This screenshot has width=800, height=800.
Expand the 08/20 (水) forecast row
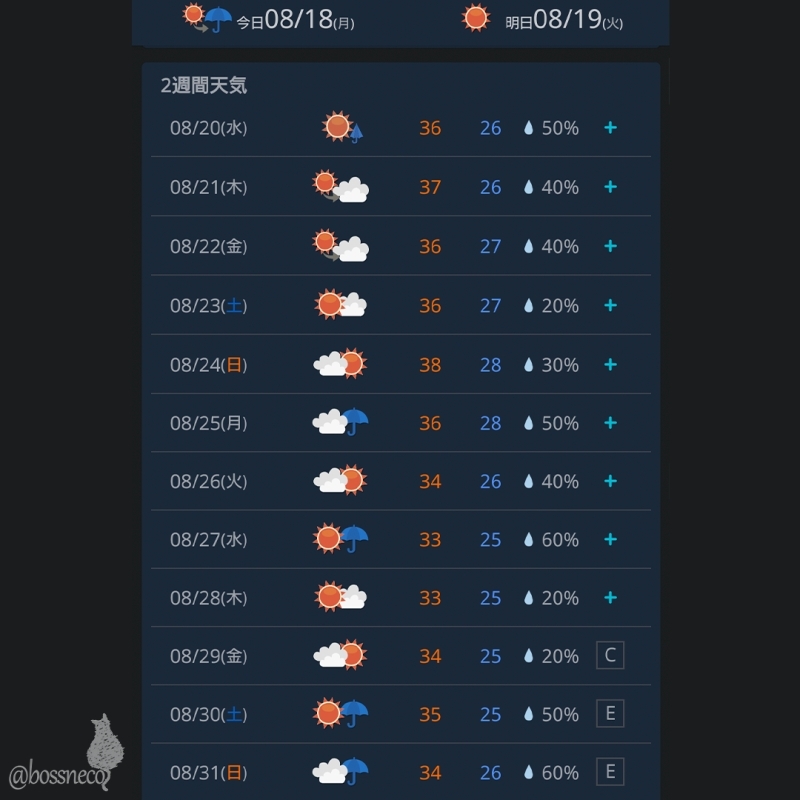click(610, 128)
